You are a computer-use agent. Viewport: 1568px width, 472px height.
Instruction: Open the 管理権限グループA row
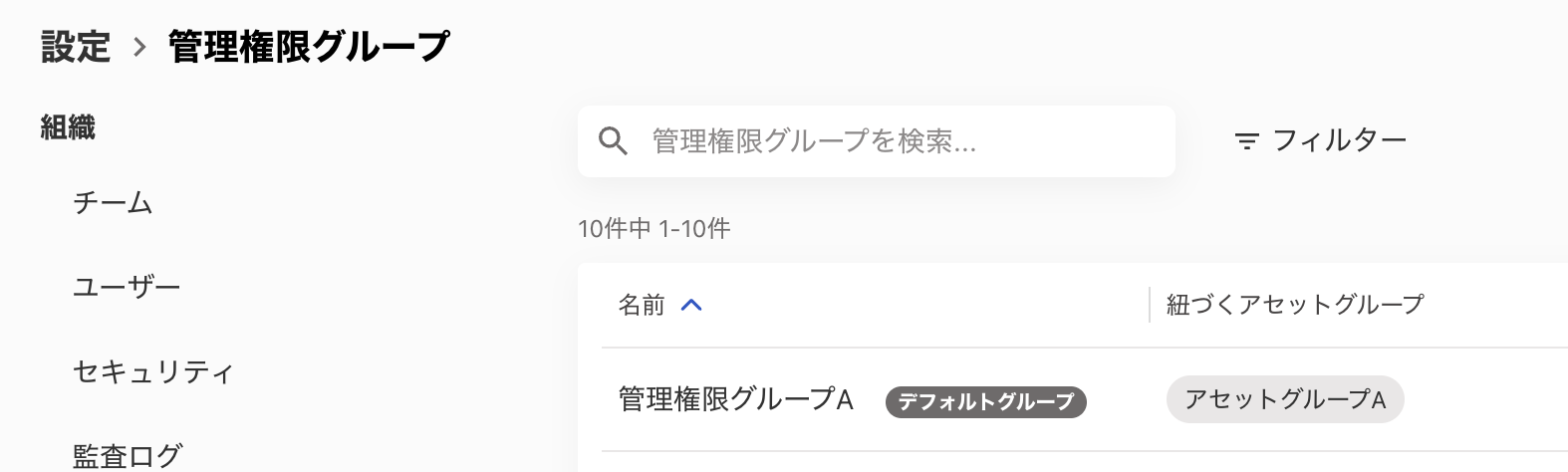click(735, 400)
